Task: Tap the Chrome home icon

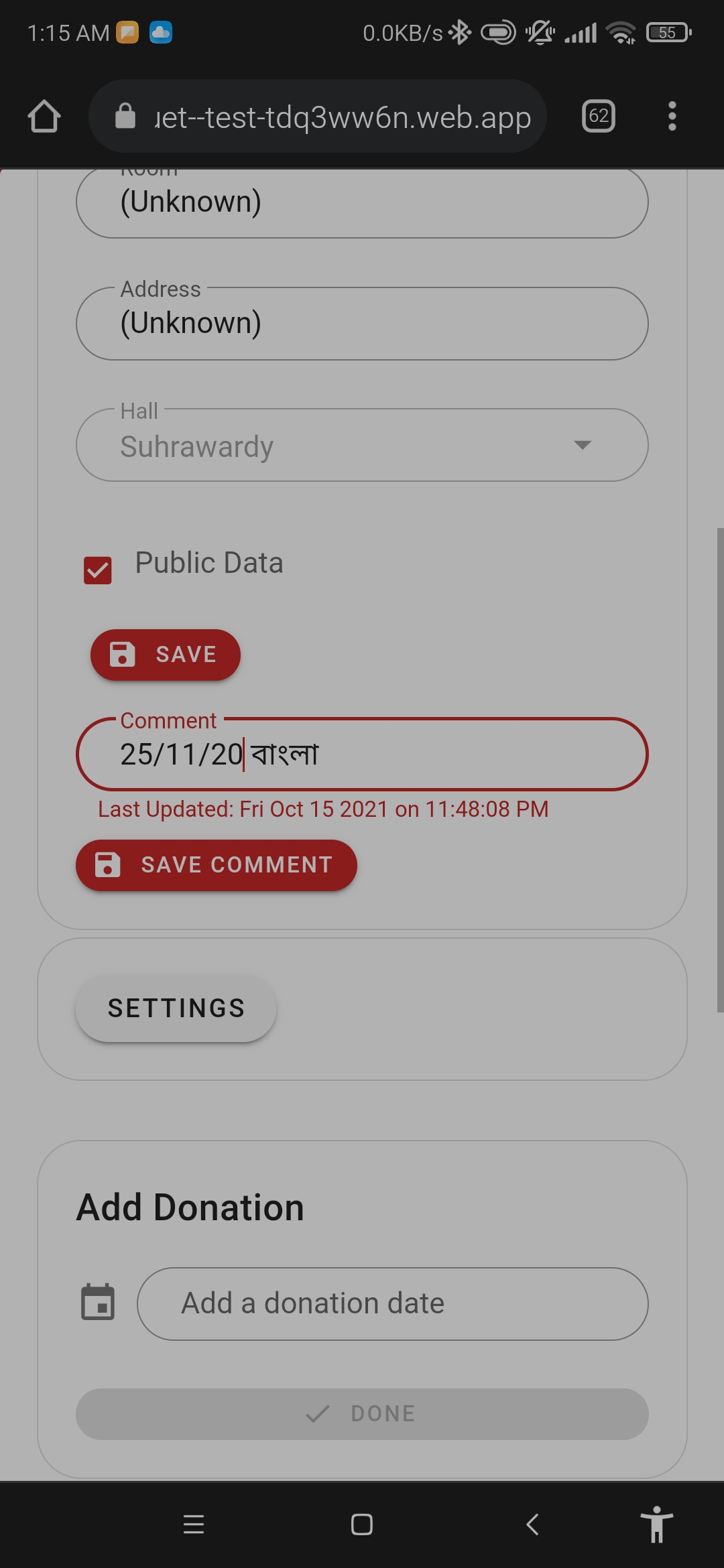Action: pyautogui.click(x=44, y=115)
